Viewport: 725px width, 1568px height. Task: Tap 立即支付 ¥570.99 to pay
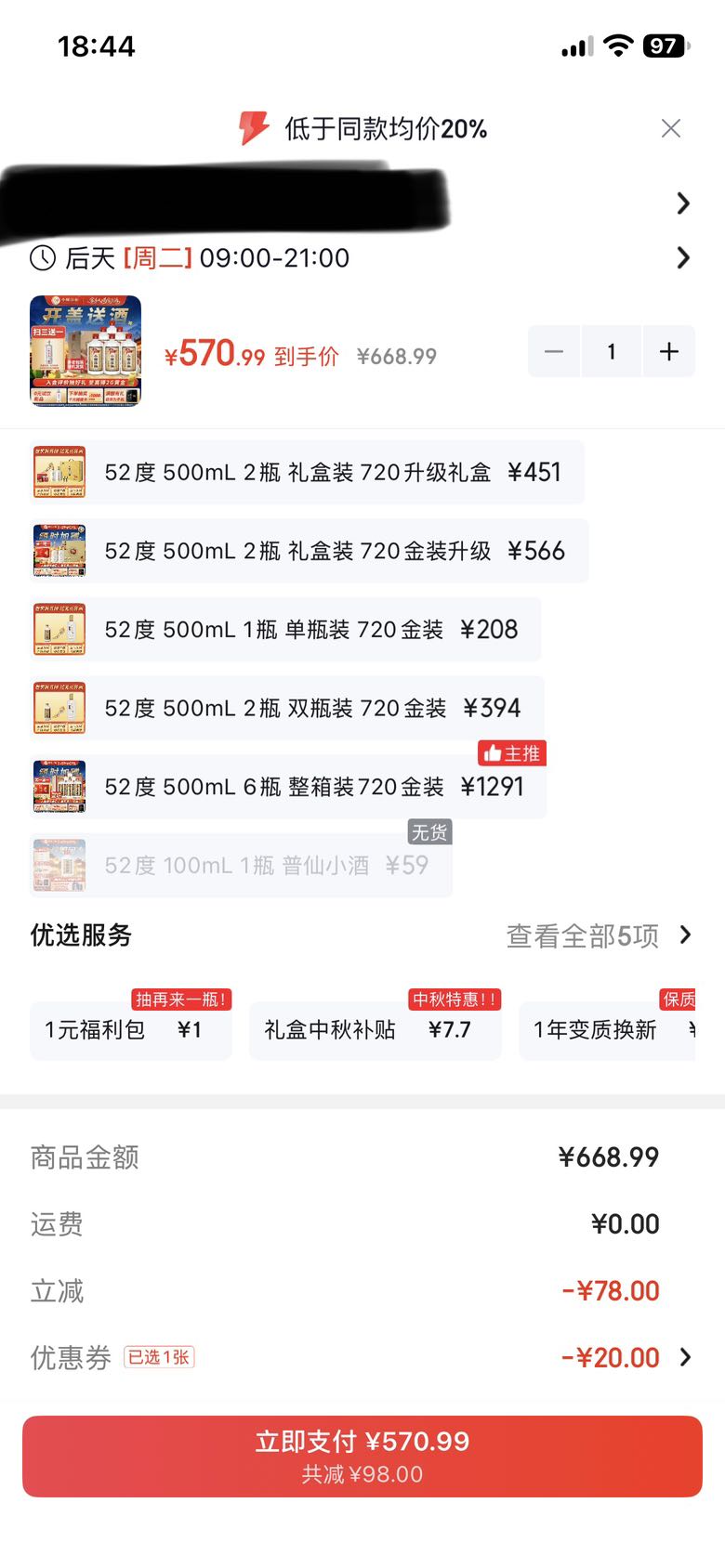(x=362, y=1456)
